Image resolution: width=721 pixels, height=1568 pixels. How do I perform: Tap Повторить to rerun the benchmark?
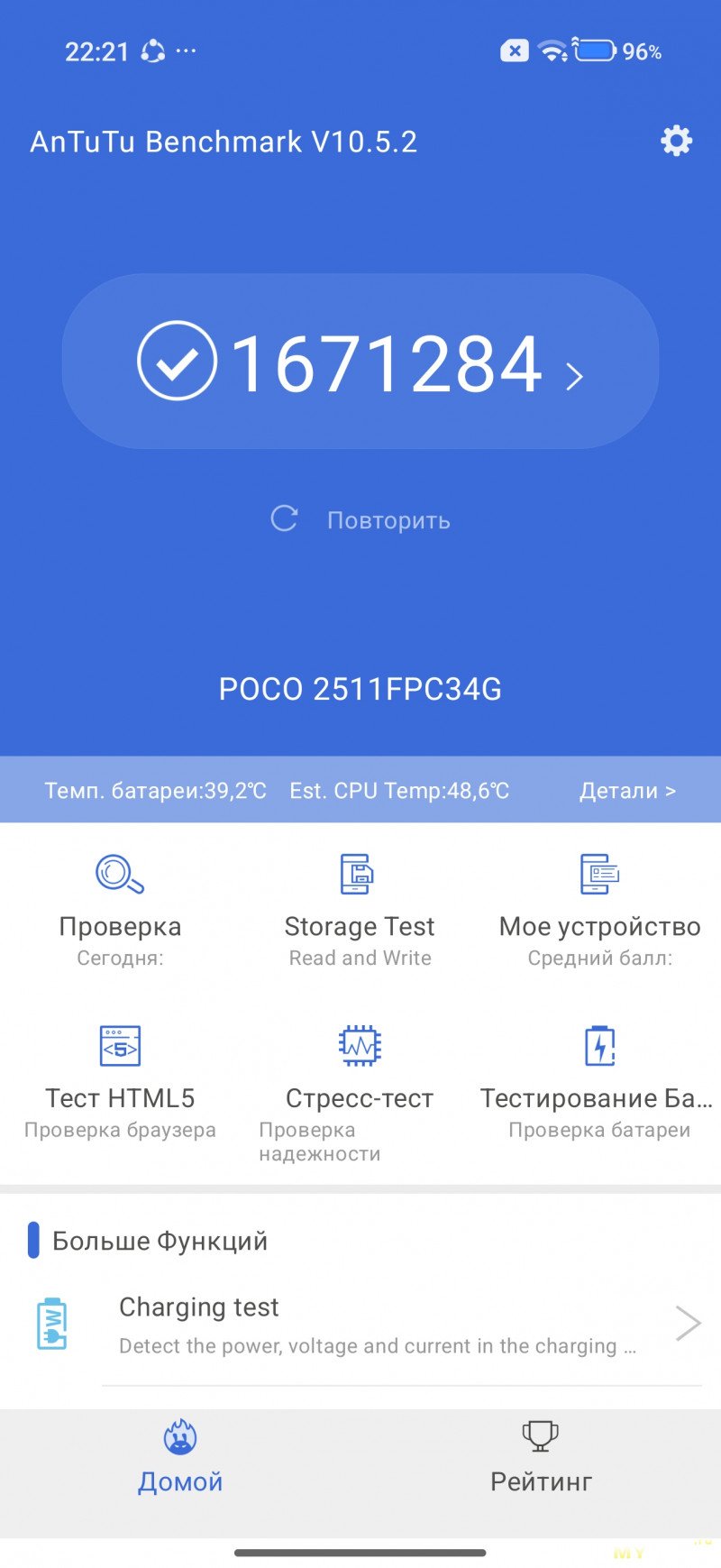pyautogui.click(x=361, y=520)
